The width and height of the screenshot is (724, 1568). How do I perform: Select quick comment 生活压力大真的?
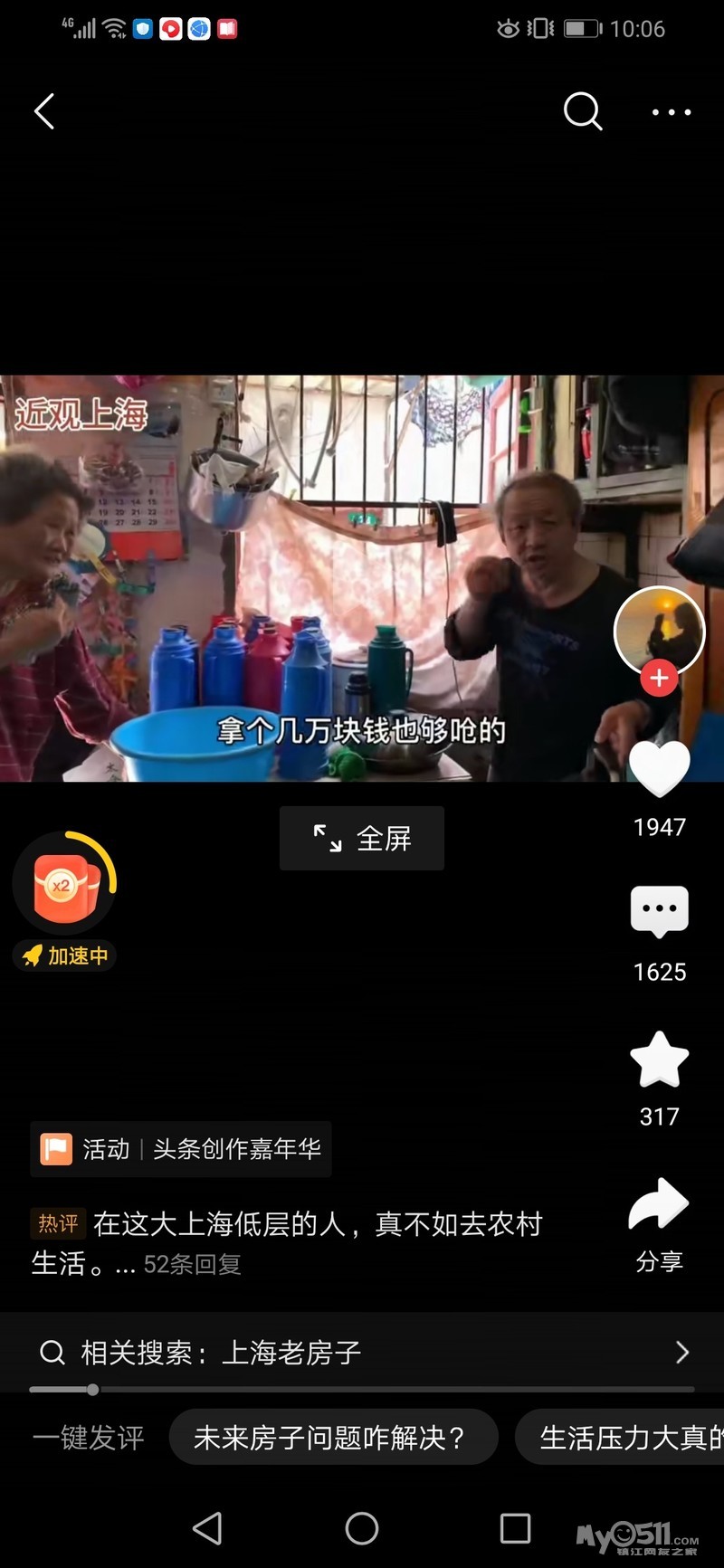click(x=624, y=1437)
